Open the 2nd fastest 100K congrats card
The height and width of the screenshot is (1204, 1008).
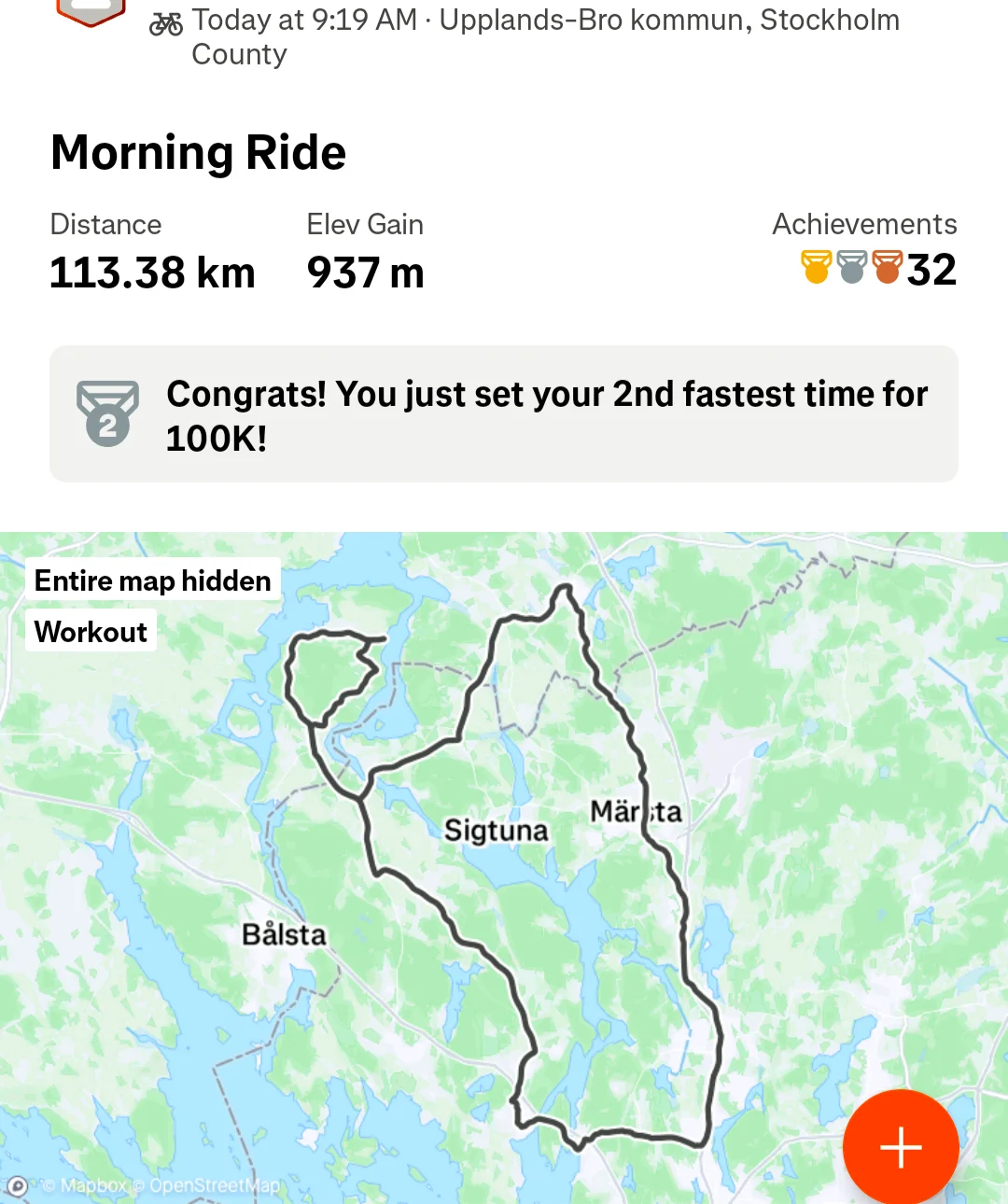[x=504, y=414]
